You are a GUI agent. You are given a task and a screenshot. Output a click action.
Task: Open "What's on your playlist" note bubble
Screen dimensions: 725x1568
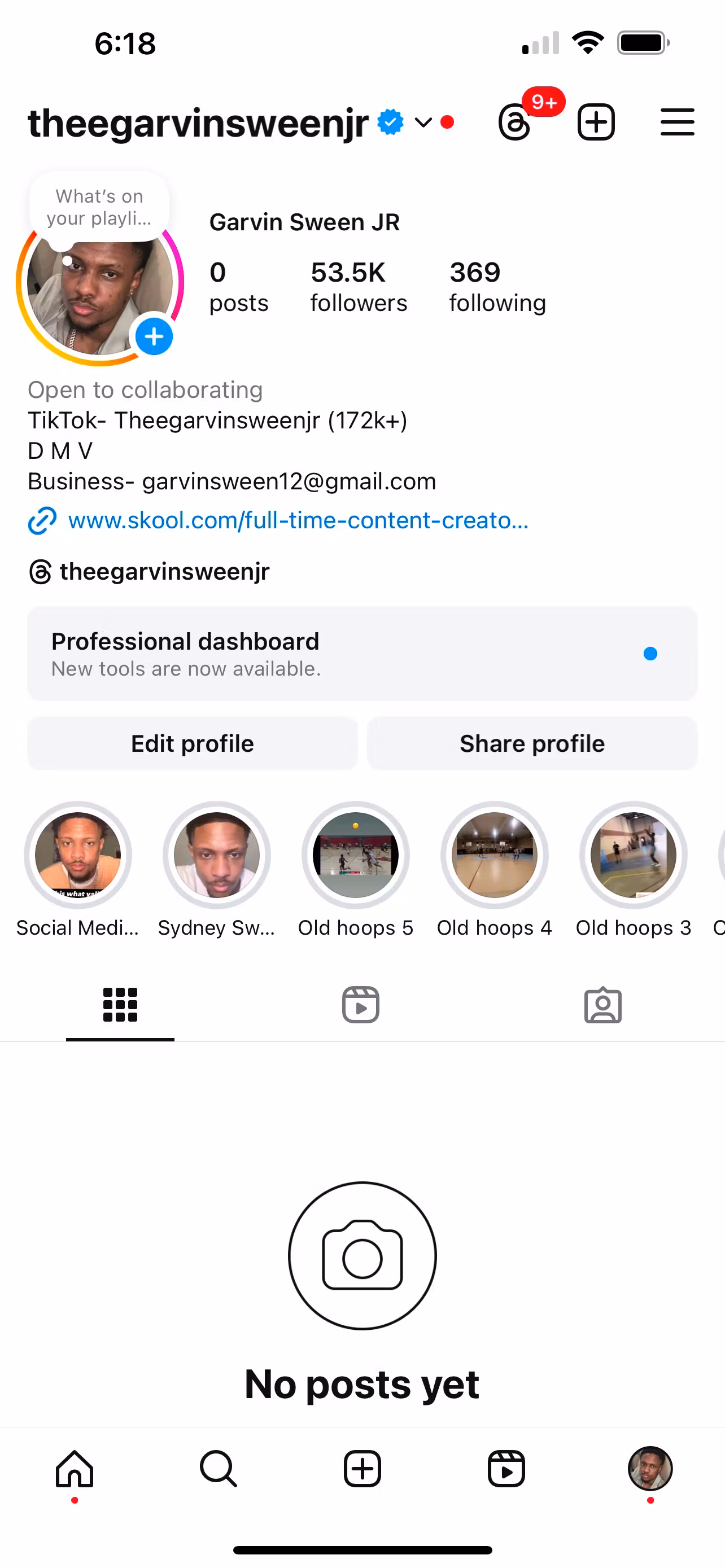pos(99,208)
